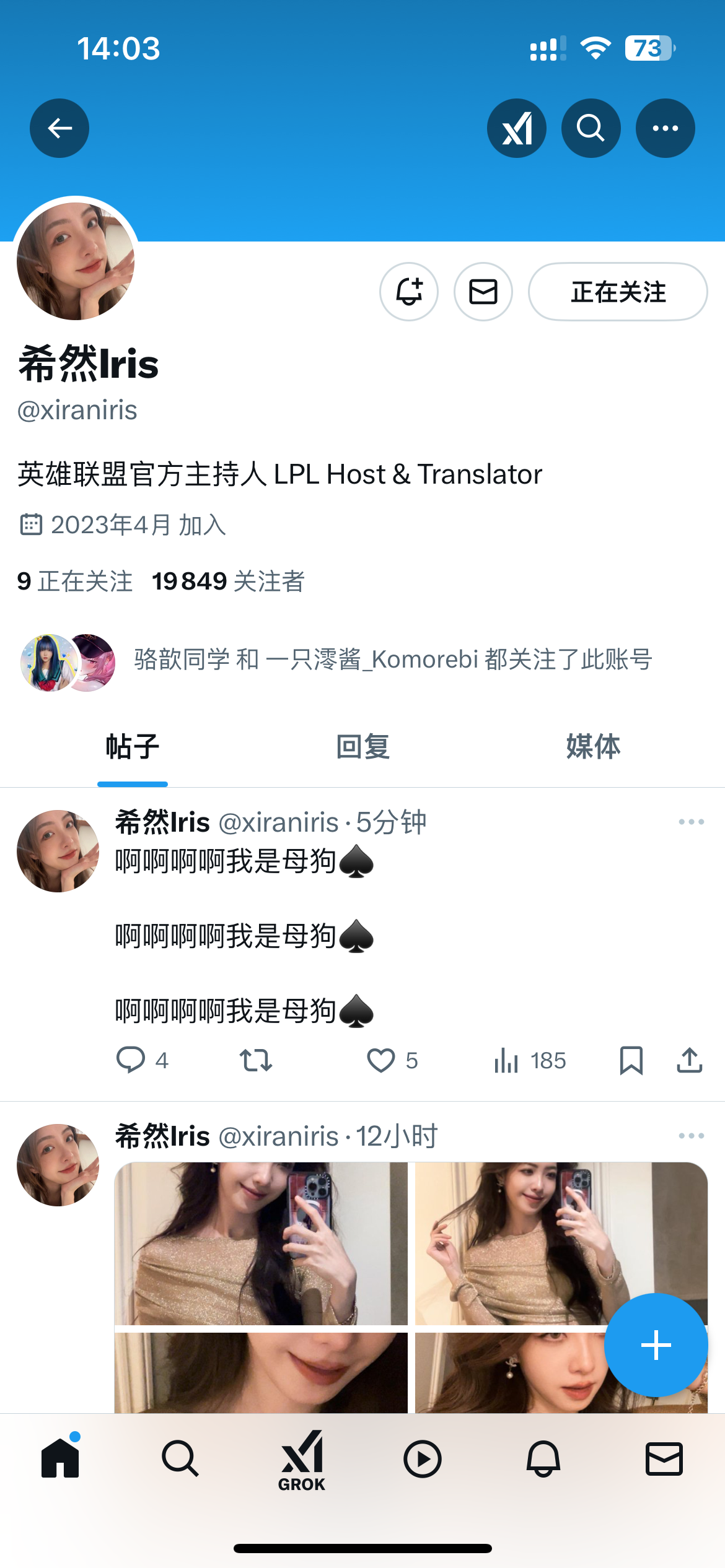Go back with the arrow button
Screen dimensions: 725x1568
pos(59,128)
